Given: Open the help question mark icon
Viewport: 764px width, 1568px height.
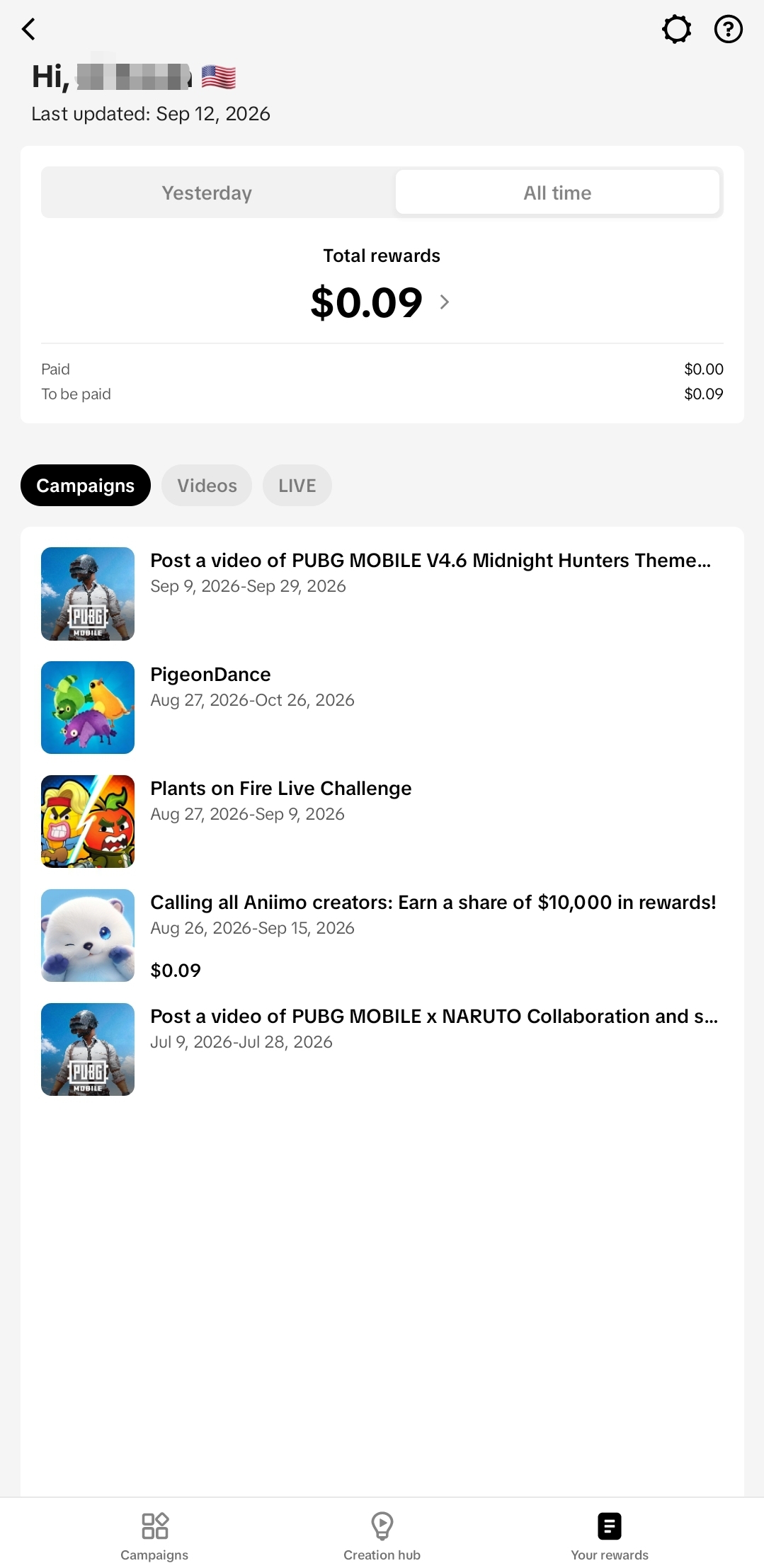Looking at the screenshot, I should tap(728, 29).
